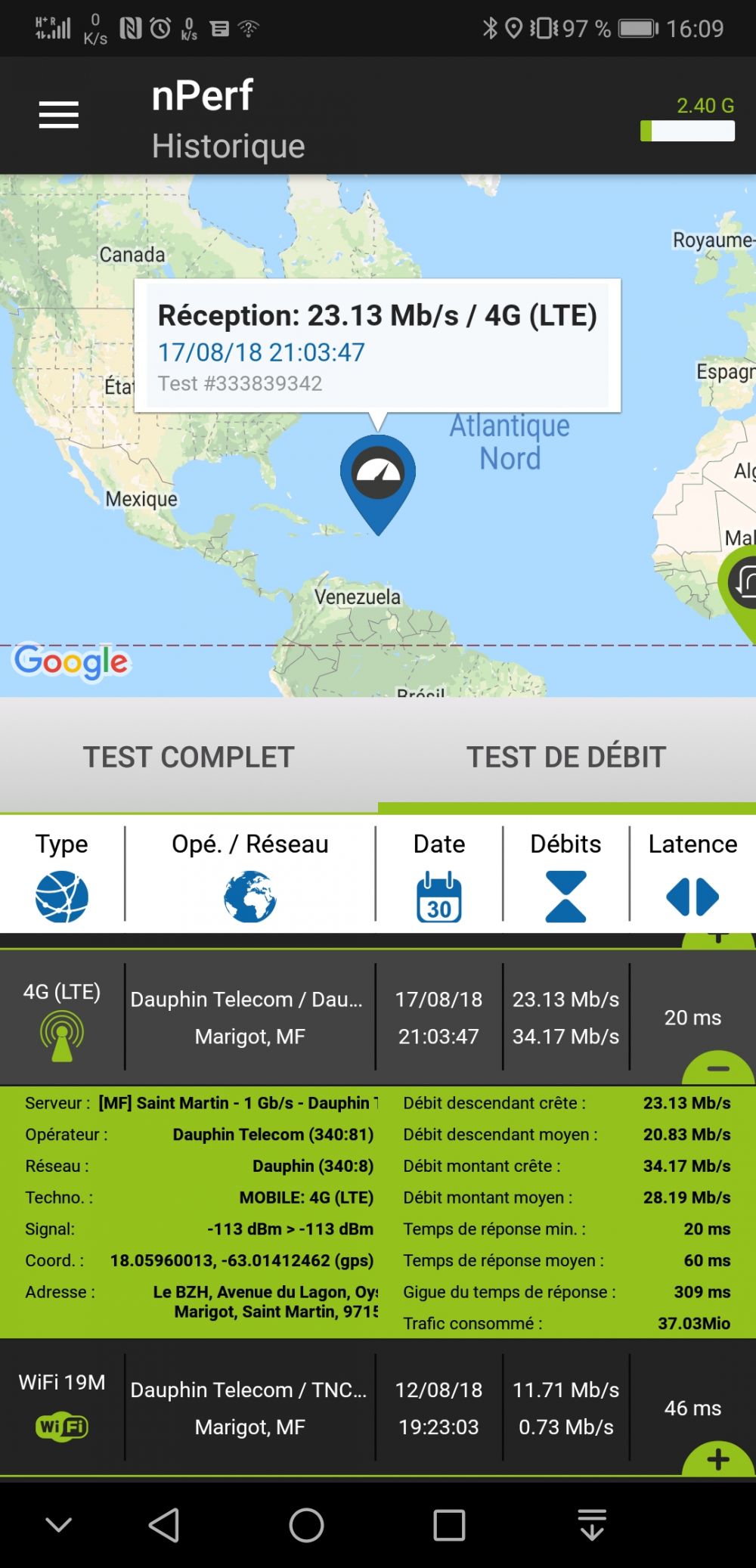Open recent apps from the navigation bar
The width and height of the screenshot is (756, 1568).
[x=449, y=1526]
